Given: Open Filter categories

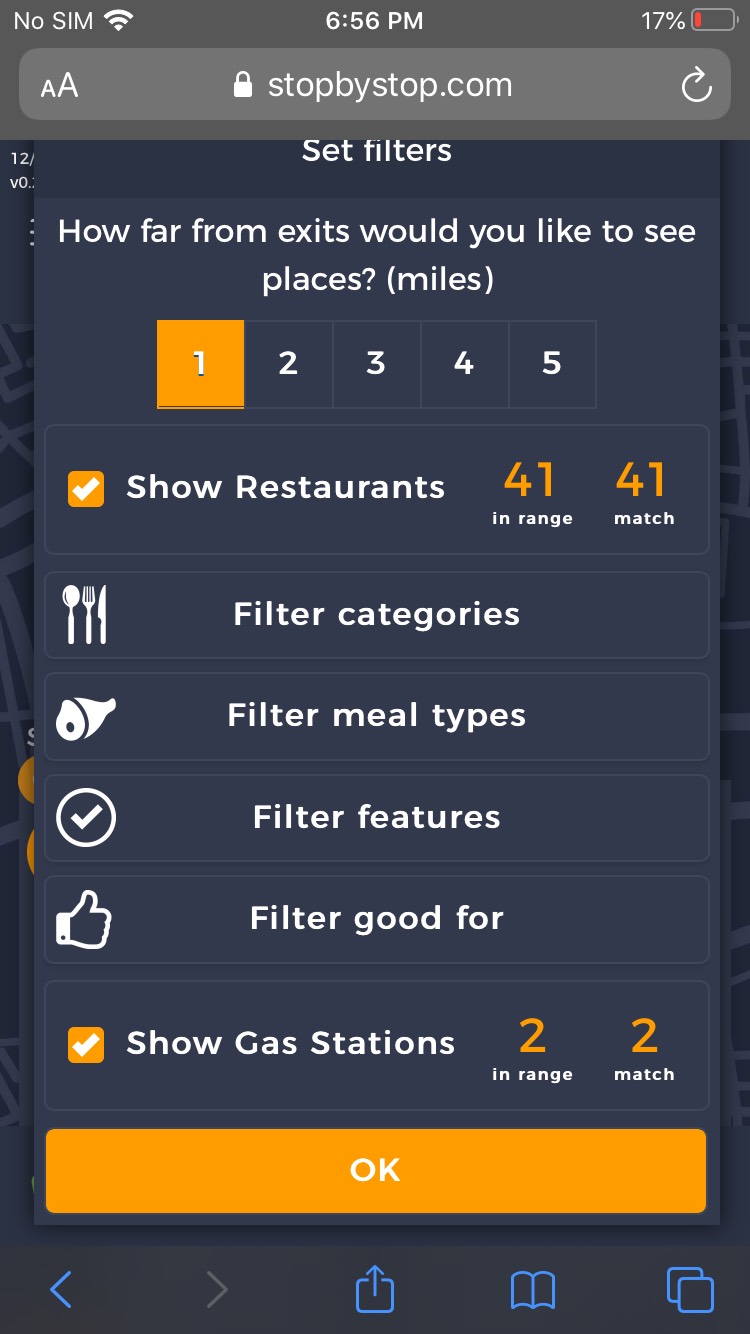Looking at the screenshot, I should [376, 614].
